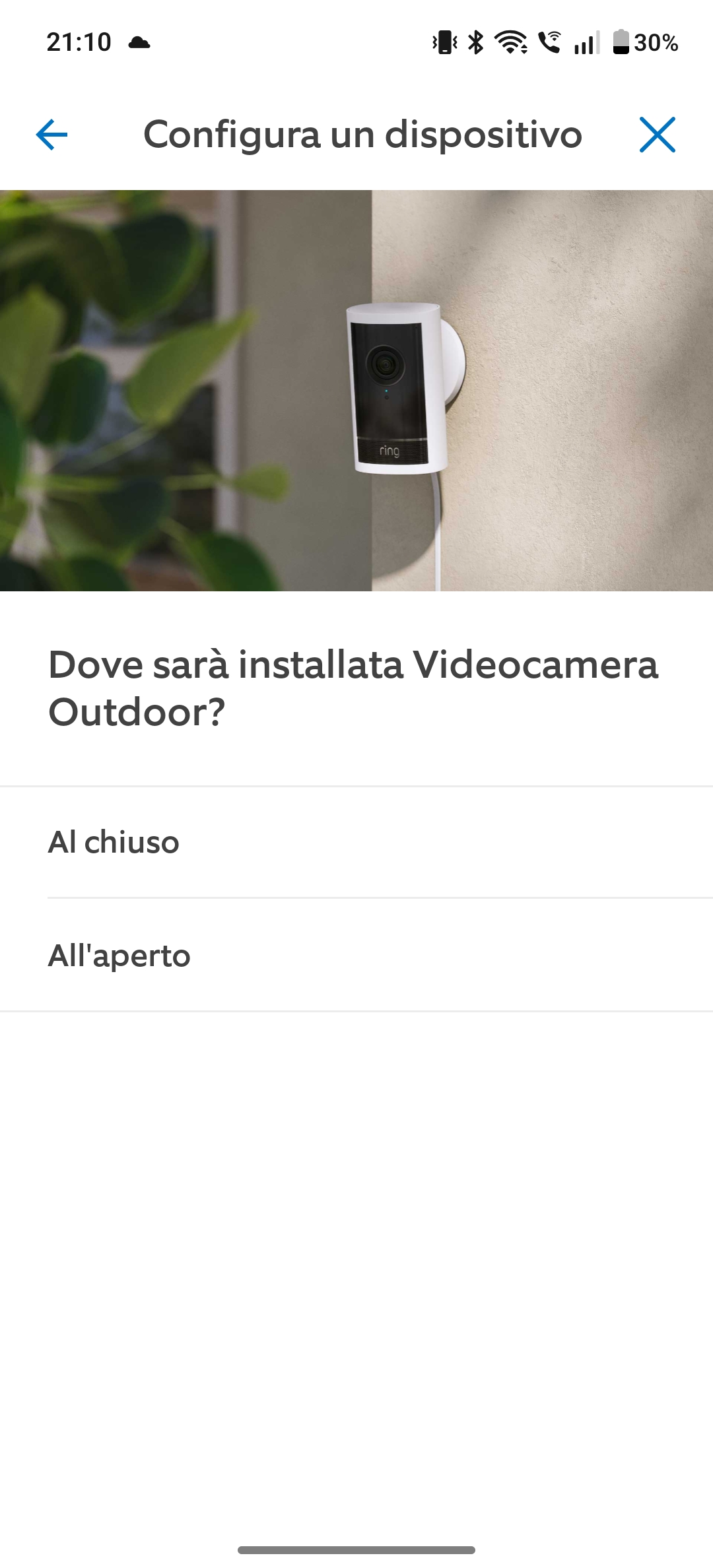Go back with the top-left arrow
The image size is (713, 1568).
(x=51, y=135)
